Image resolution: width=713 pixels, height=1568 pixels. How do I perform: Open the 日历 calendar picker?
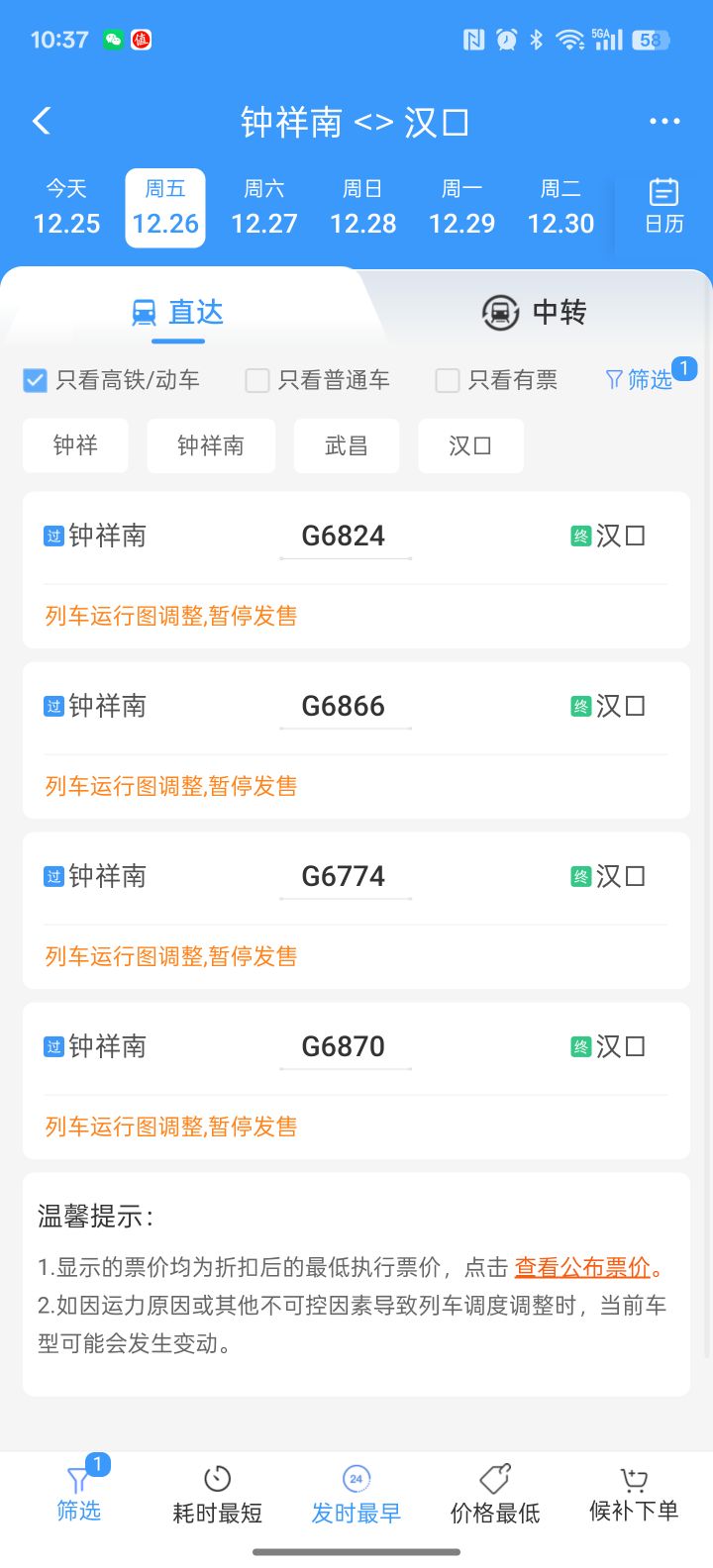pyautogui.click(x=663, y=206)
